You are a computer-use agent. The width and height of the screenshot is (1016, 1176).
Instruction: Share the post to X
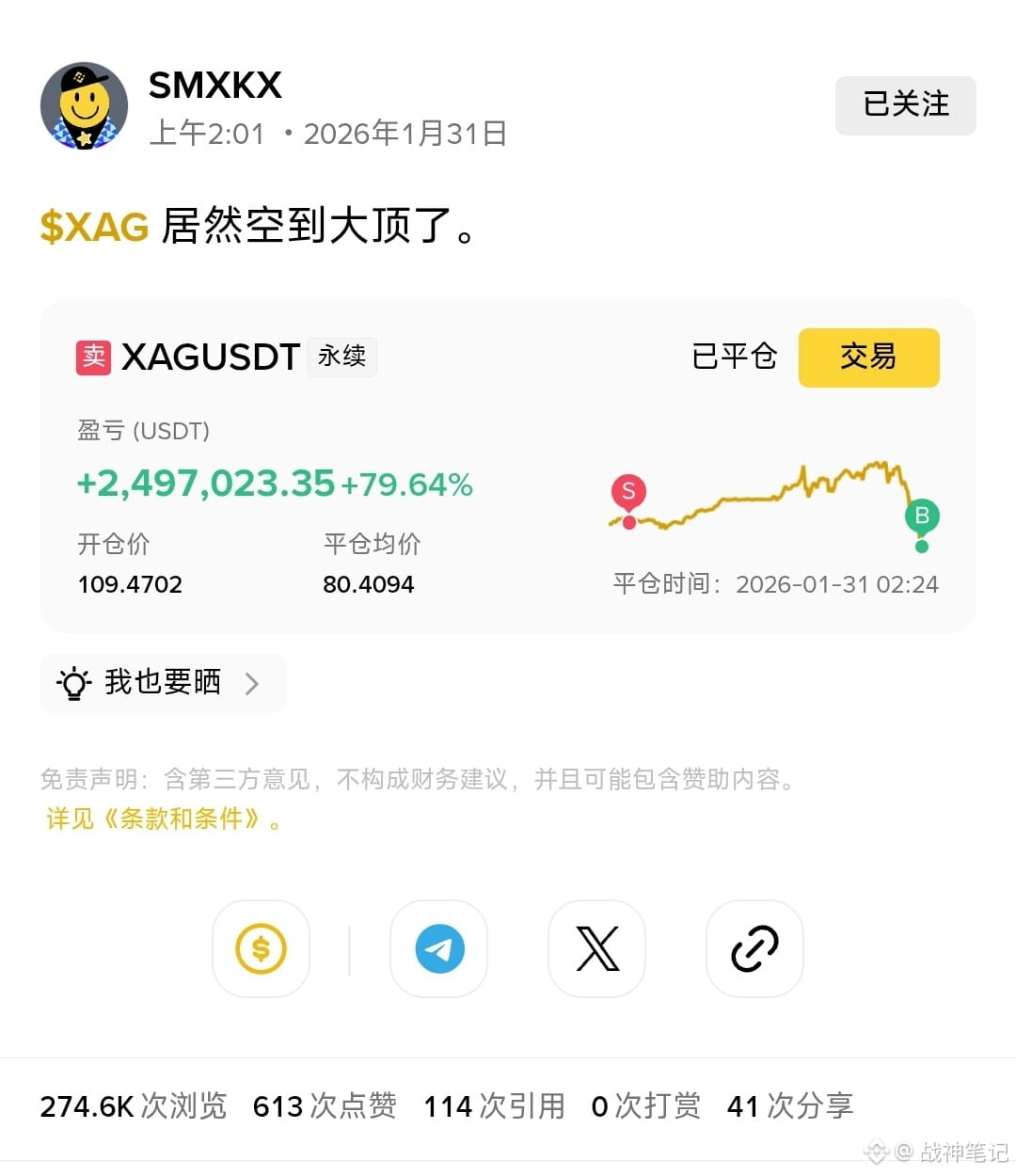(596, 948)
